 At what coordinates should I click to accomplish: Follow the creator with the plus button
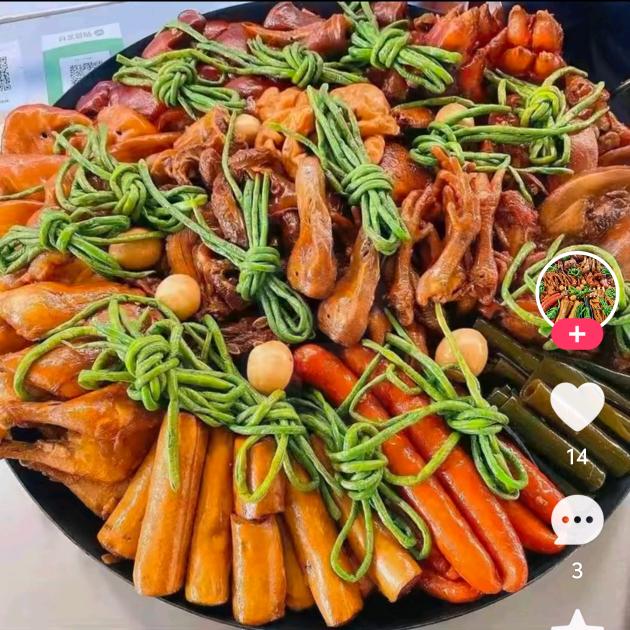[x=577, y=335]
